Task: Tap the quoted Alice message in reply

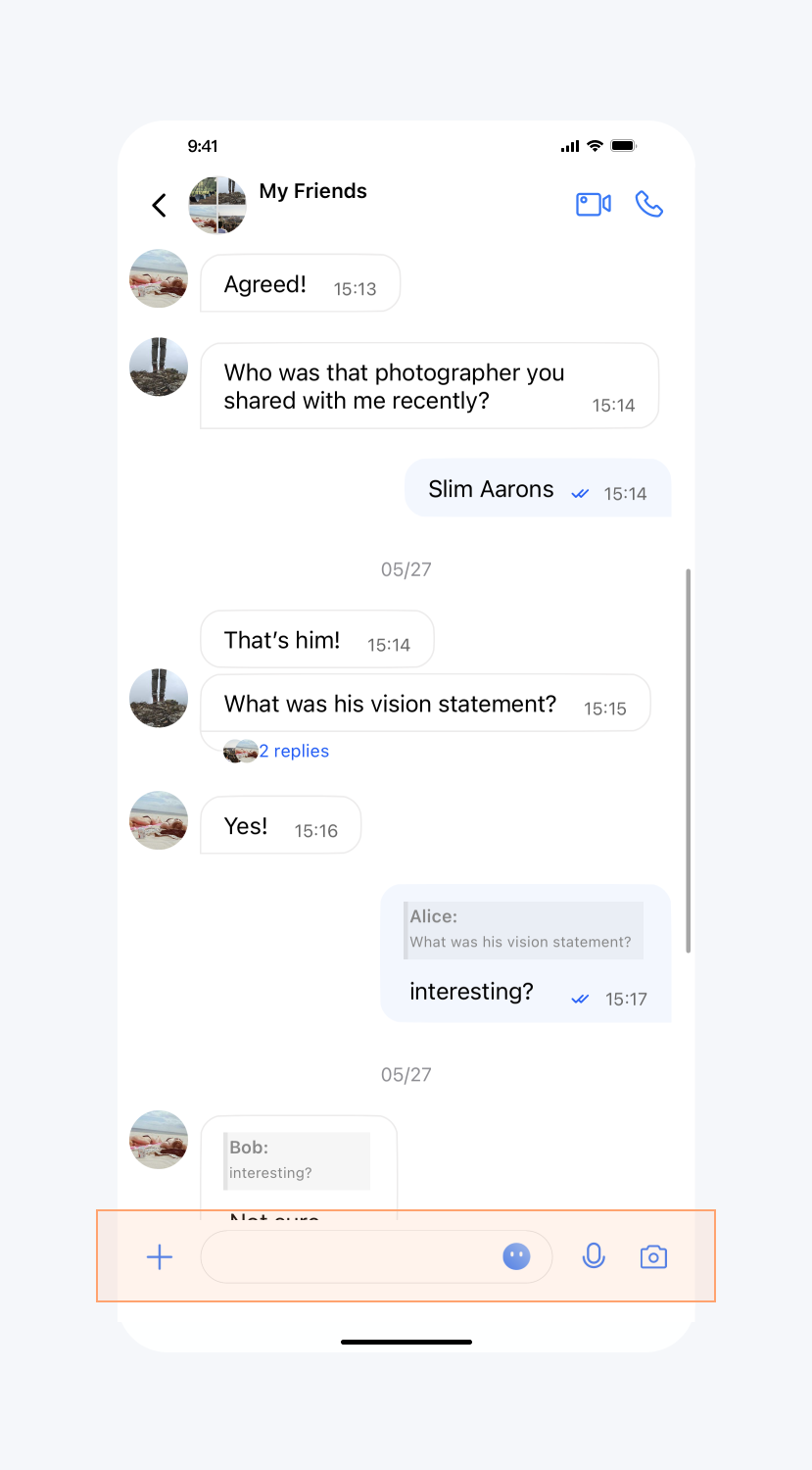Action: [x=523, y=930]
